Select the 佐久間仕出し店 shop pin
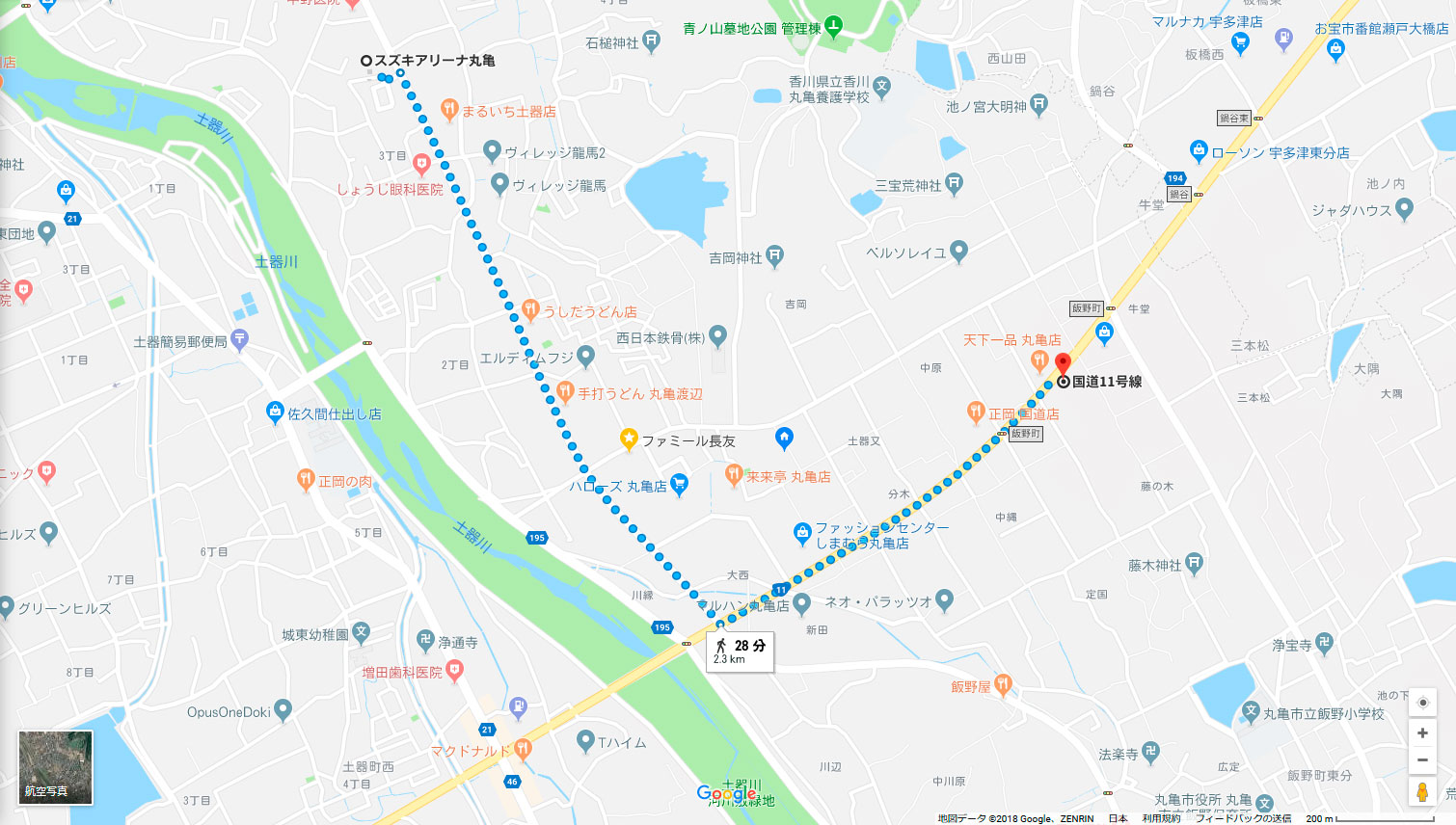Screen dimensions: 1456x825 tap(275, 412)
